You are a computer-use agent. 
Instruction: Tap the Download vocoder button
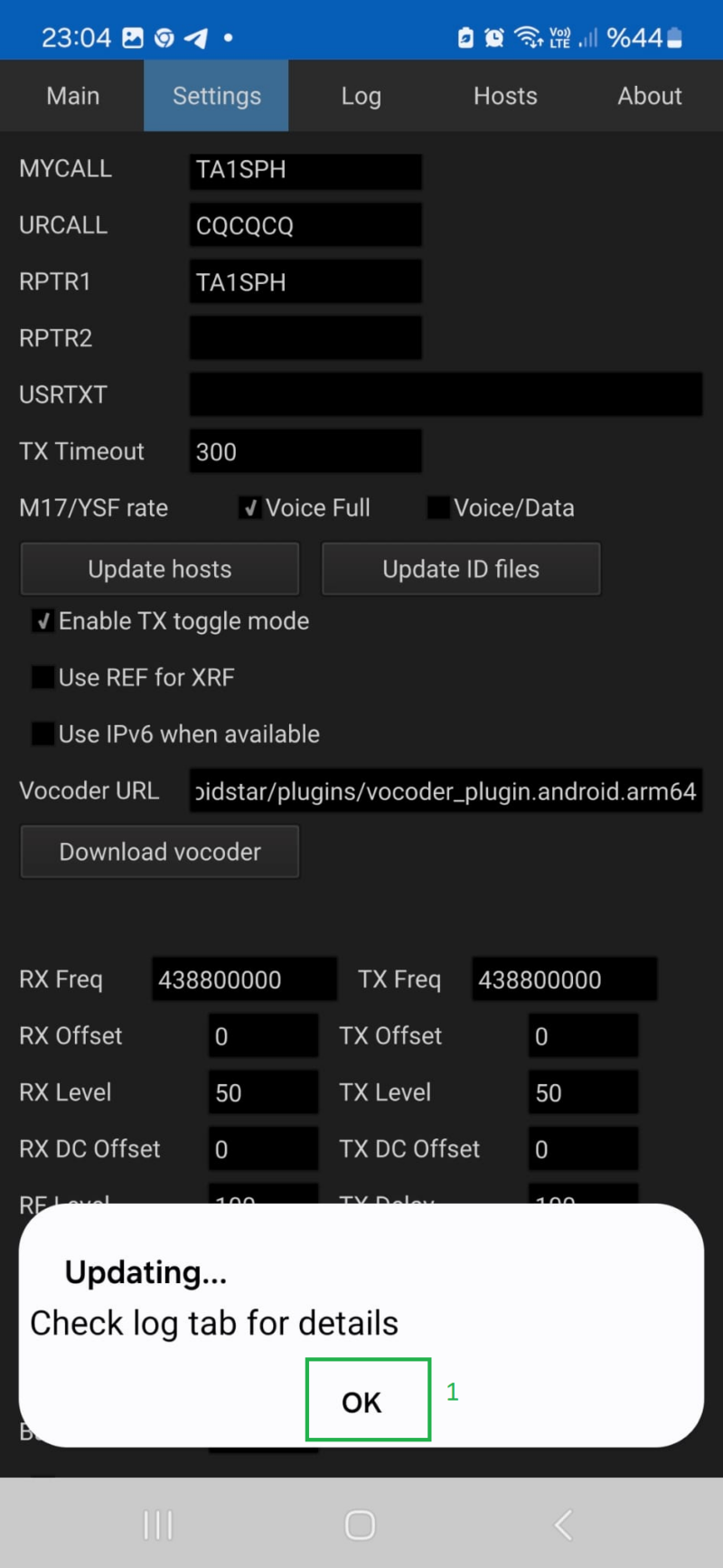click(160, 852)
